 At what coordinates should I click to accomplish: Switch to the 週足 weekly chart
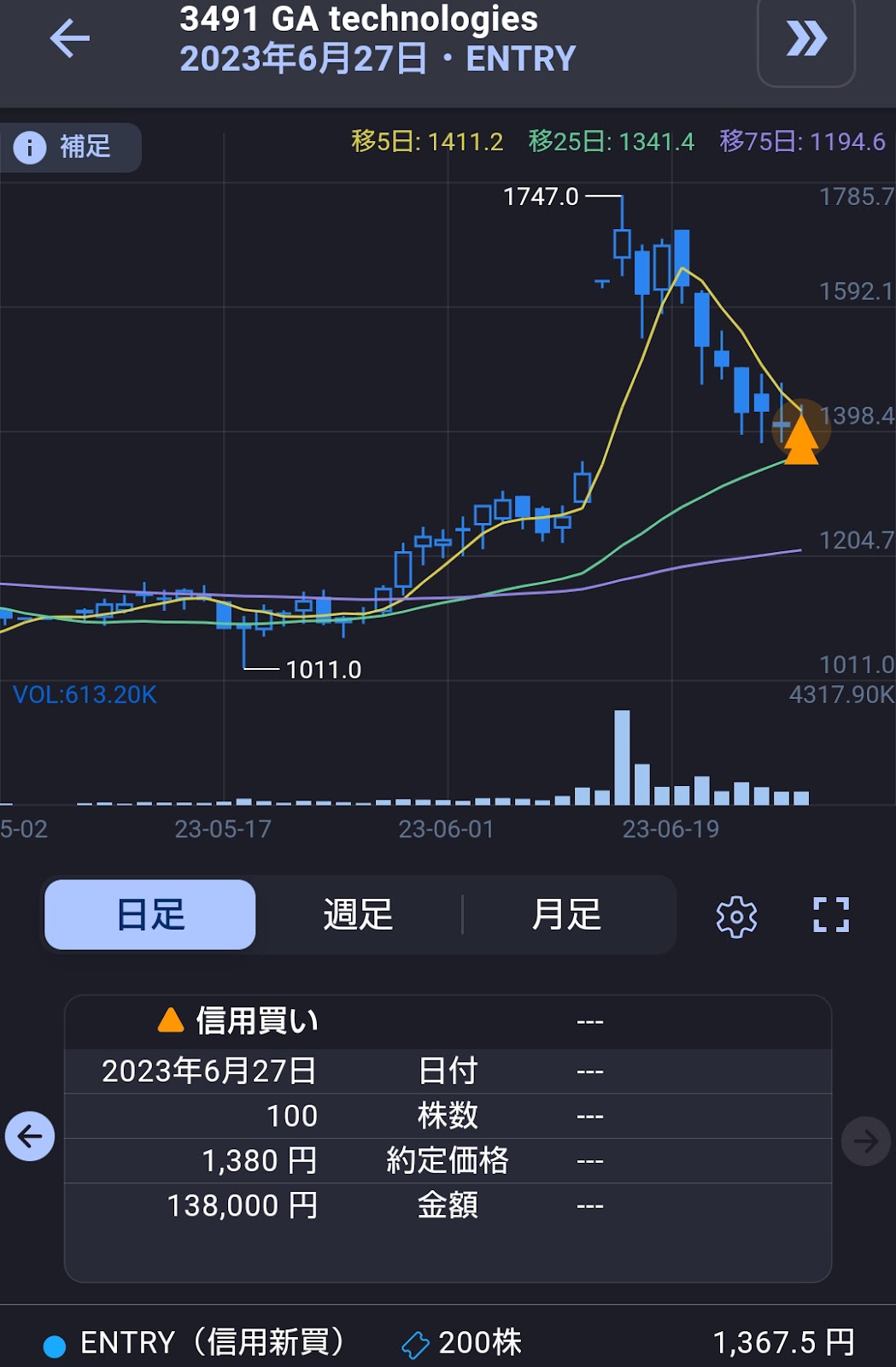[x=359, y=915]
